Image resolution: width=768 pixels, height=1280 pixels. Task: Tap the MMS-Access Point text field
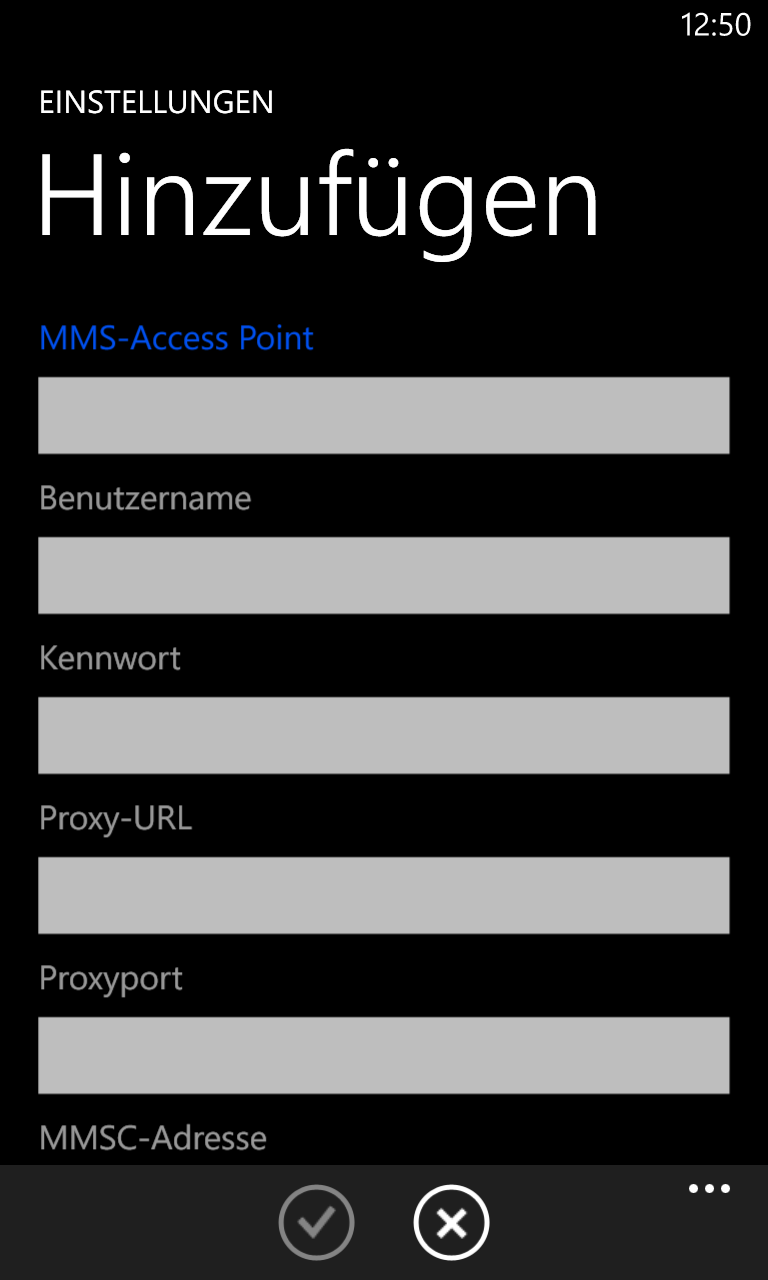coord(383,415)
